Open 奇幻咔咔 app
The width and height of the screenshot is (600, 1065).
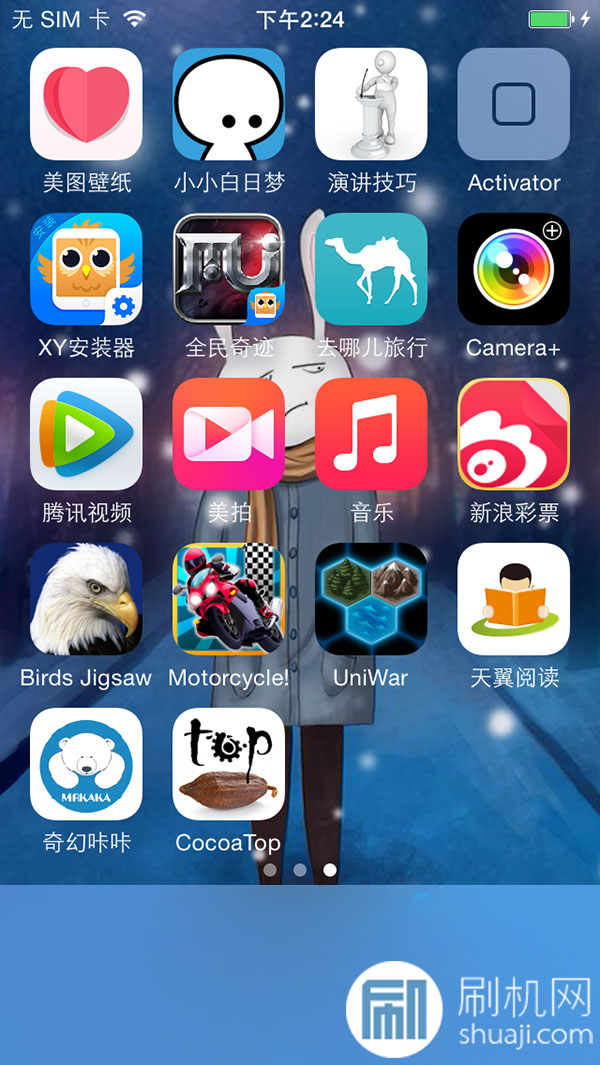pos(86,764)
